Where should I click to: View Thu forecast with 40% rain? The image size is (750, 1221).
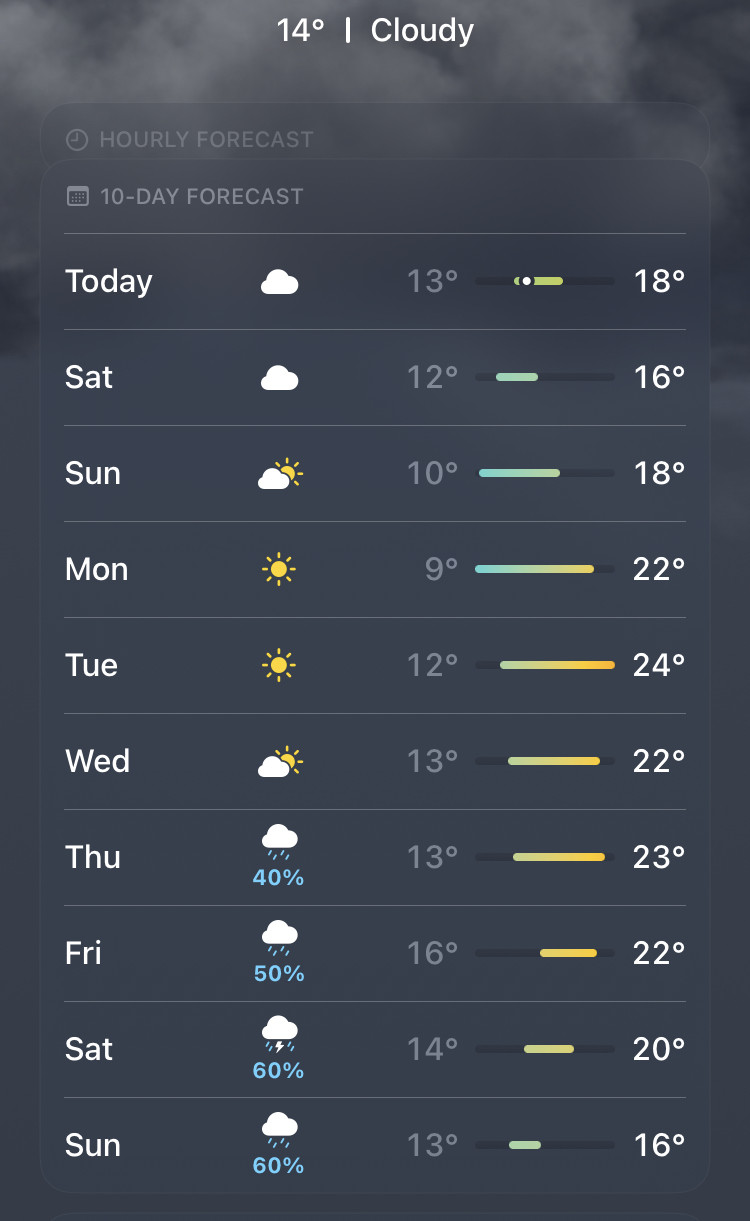tap(374, 858)
